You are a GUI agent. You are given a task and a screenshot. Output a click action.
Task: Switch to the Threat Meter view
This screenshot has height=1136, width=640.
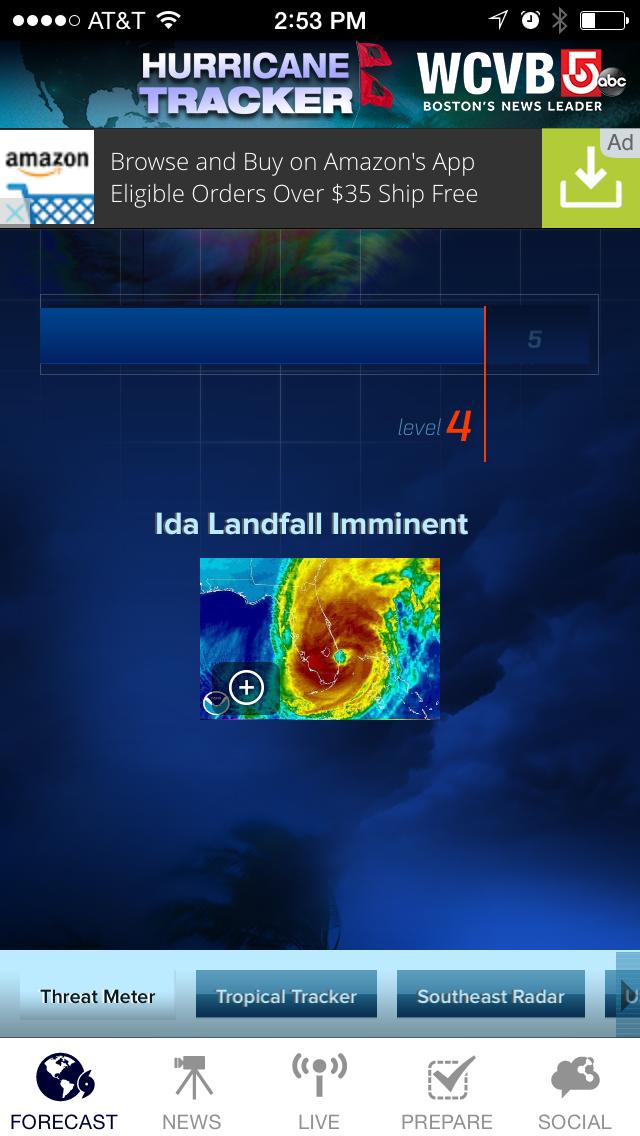coord(98,996)
